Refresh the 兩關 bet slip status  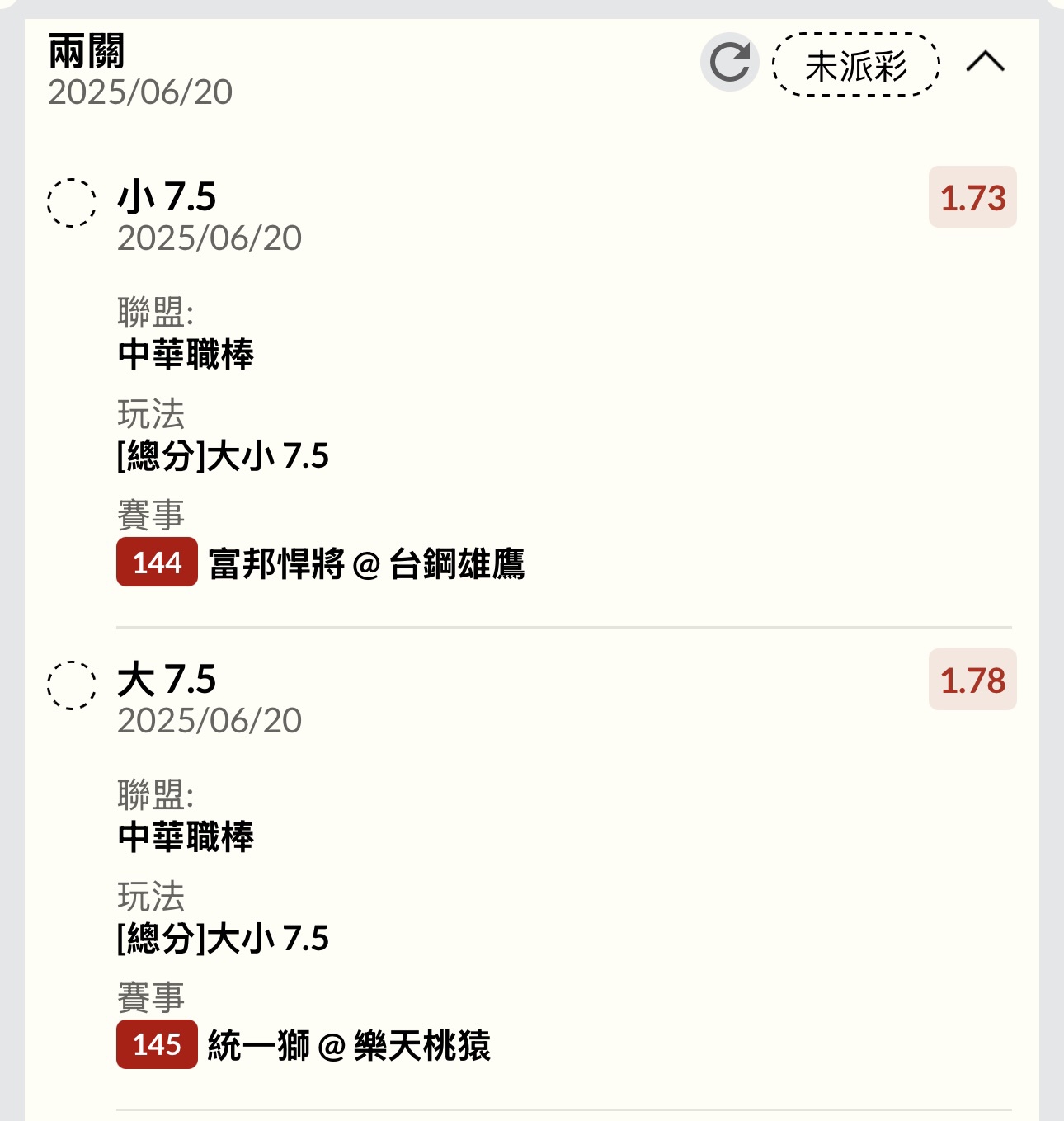coord(729,63)
